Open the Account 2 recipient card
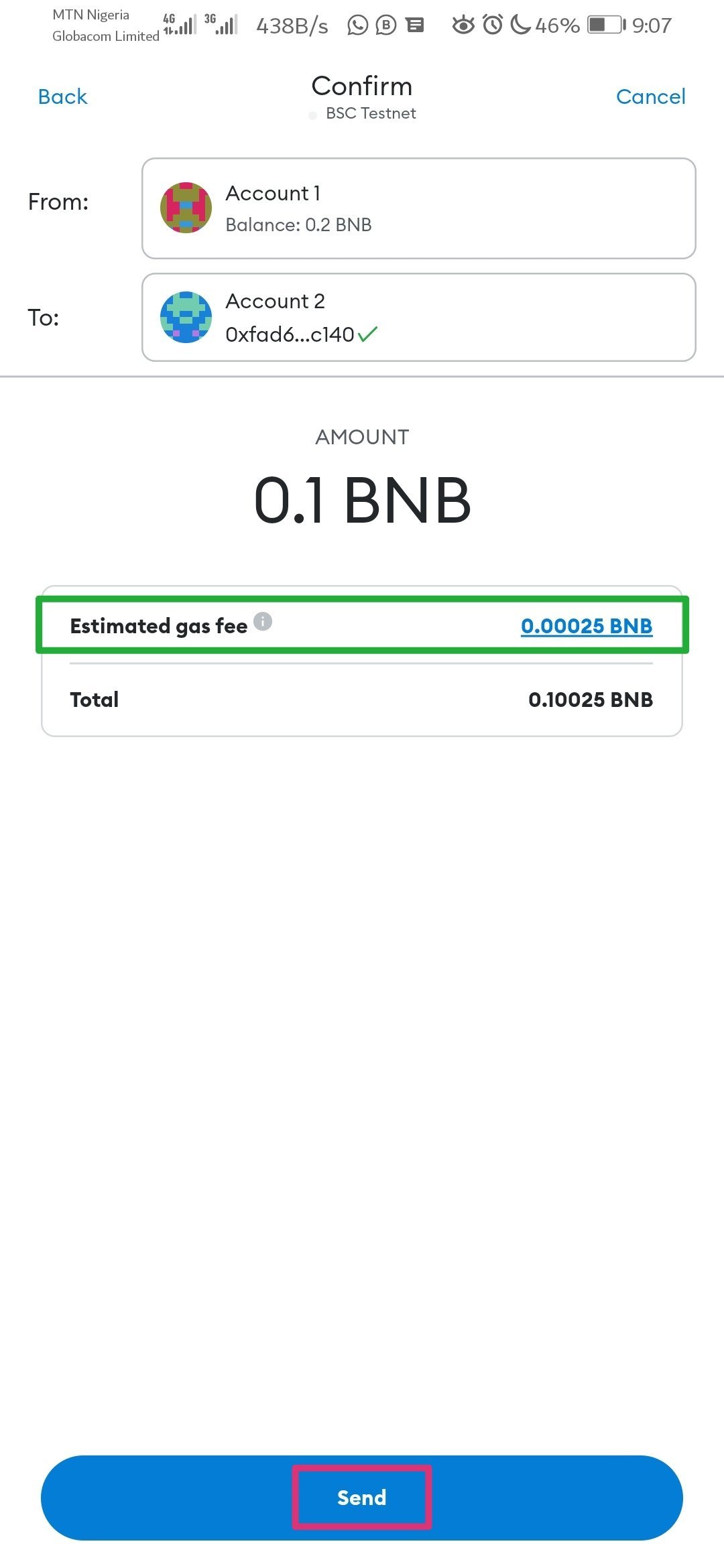 click(x=418, y=317)
